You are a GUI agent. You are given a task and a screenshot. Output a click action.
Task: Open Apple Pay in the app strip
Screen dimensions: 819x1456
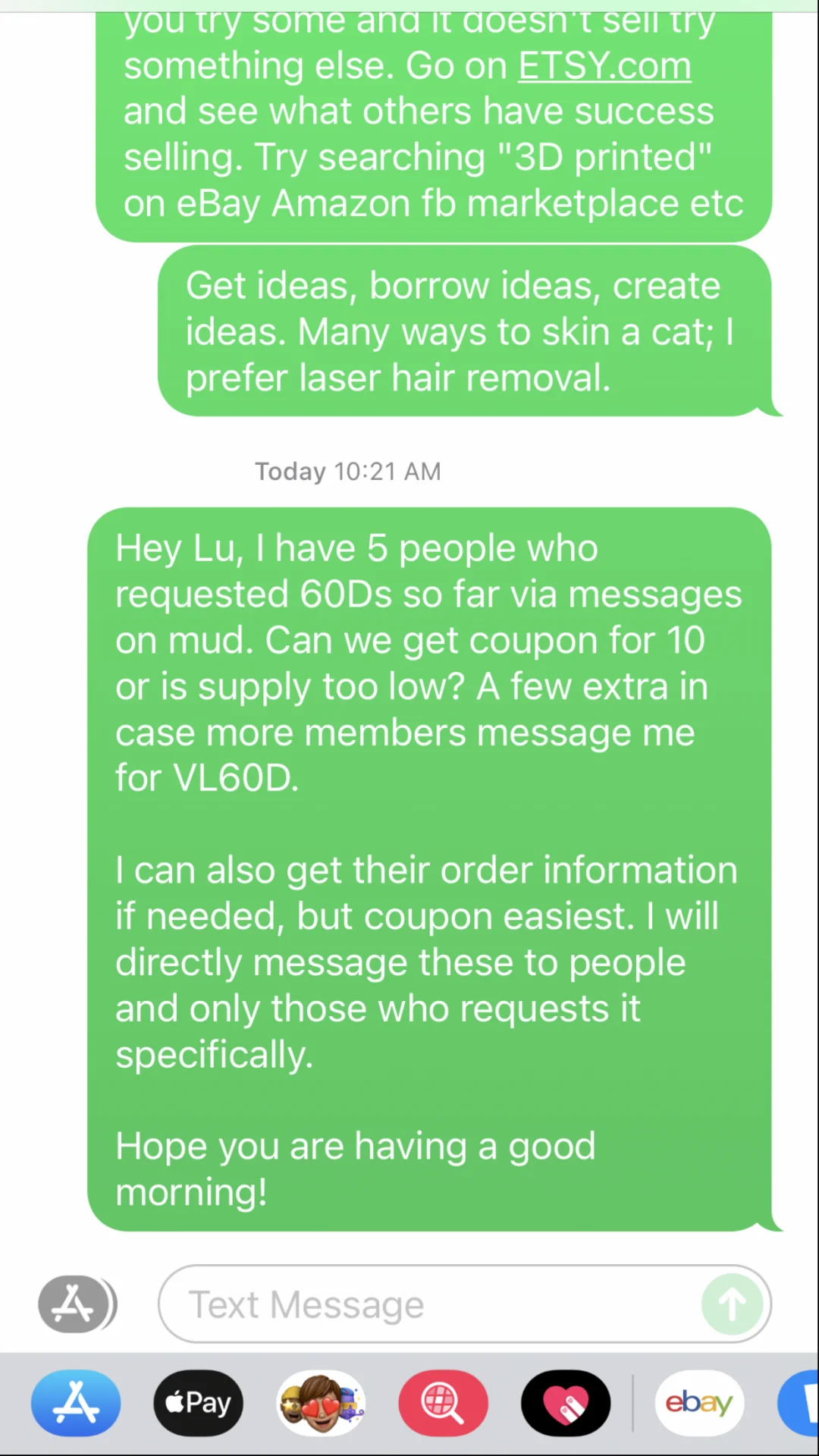pos(198,1403)
